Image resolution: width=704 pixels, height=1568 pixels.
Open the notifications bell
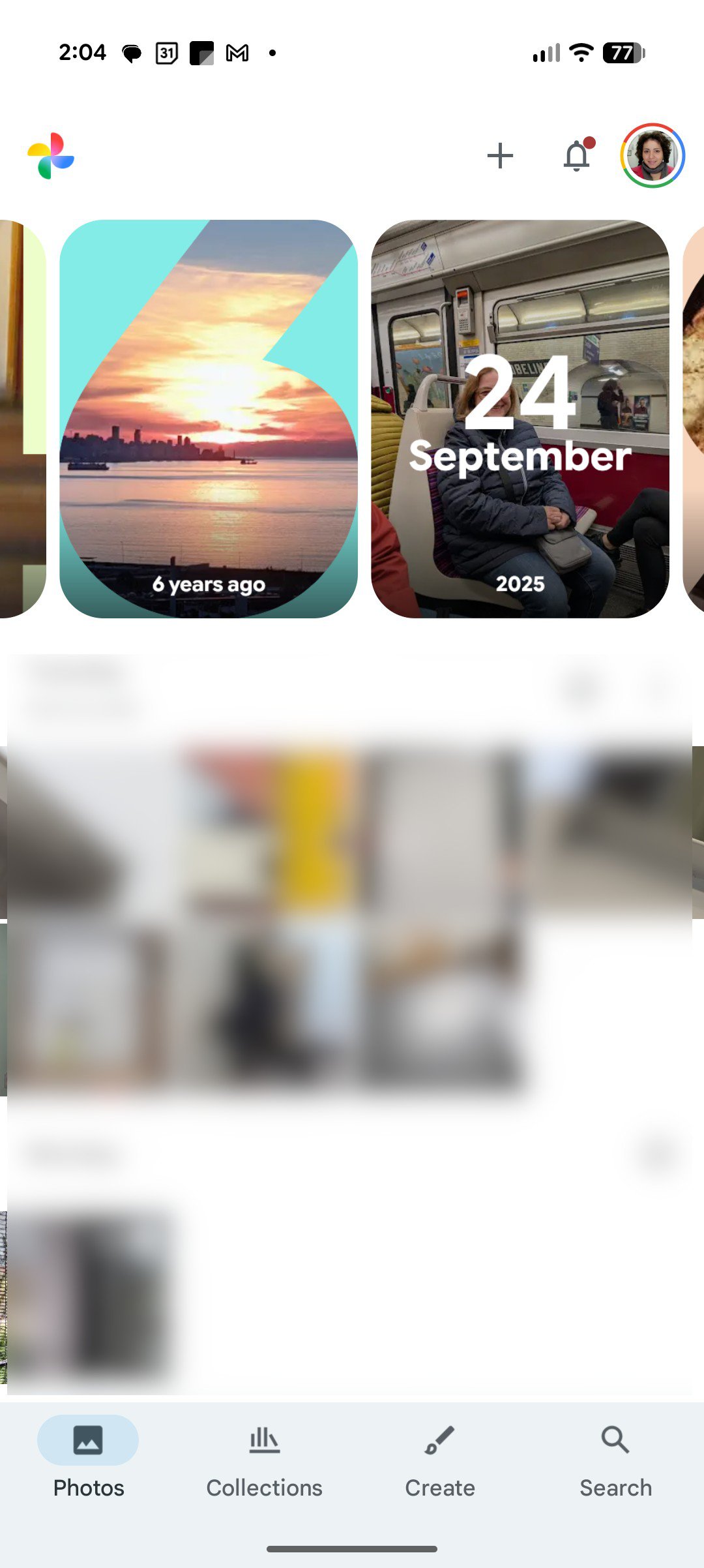(577, 156)
